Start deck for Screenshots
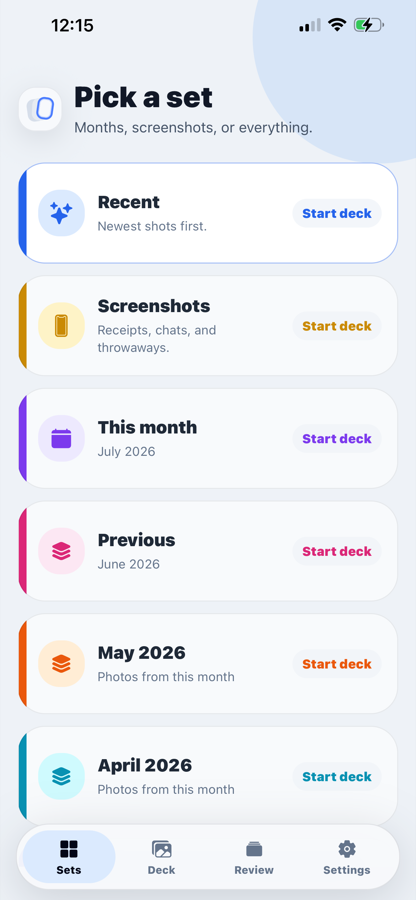The height and width of the screenshot is (900, 416). tap(337, 326)
